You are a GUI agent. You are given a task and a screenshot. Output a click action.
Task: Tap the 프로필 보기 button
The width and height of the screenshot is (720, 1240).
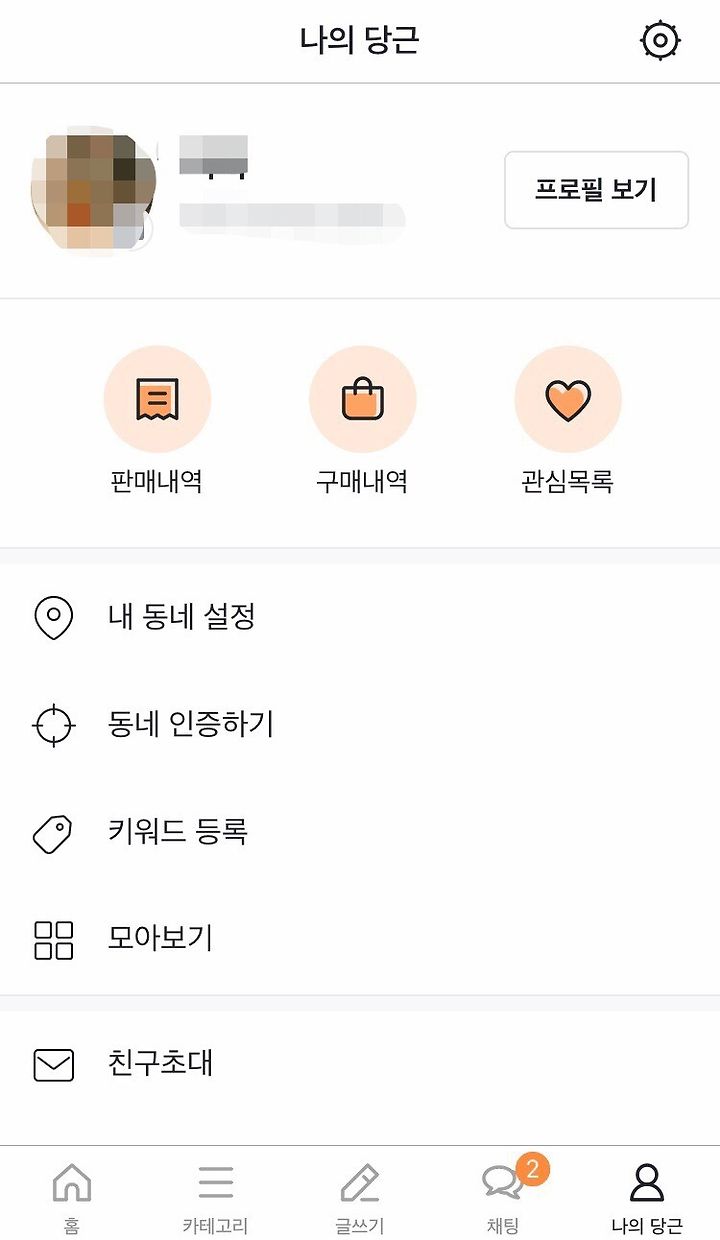[x=596, y=190]
